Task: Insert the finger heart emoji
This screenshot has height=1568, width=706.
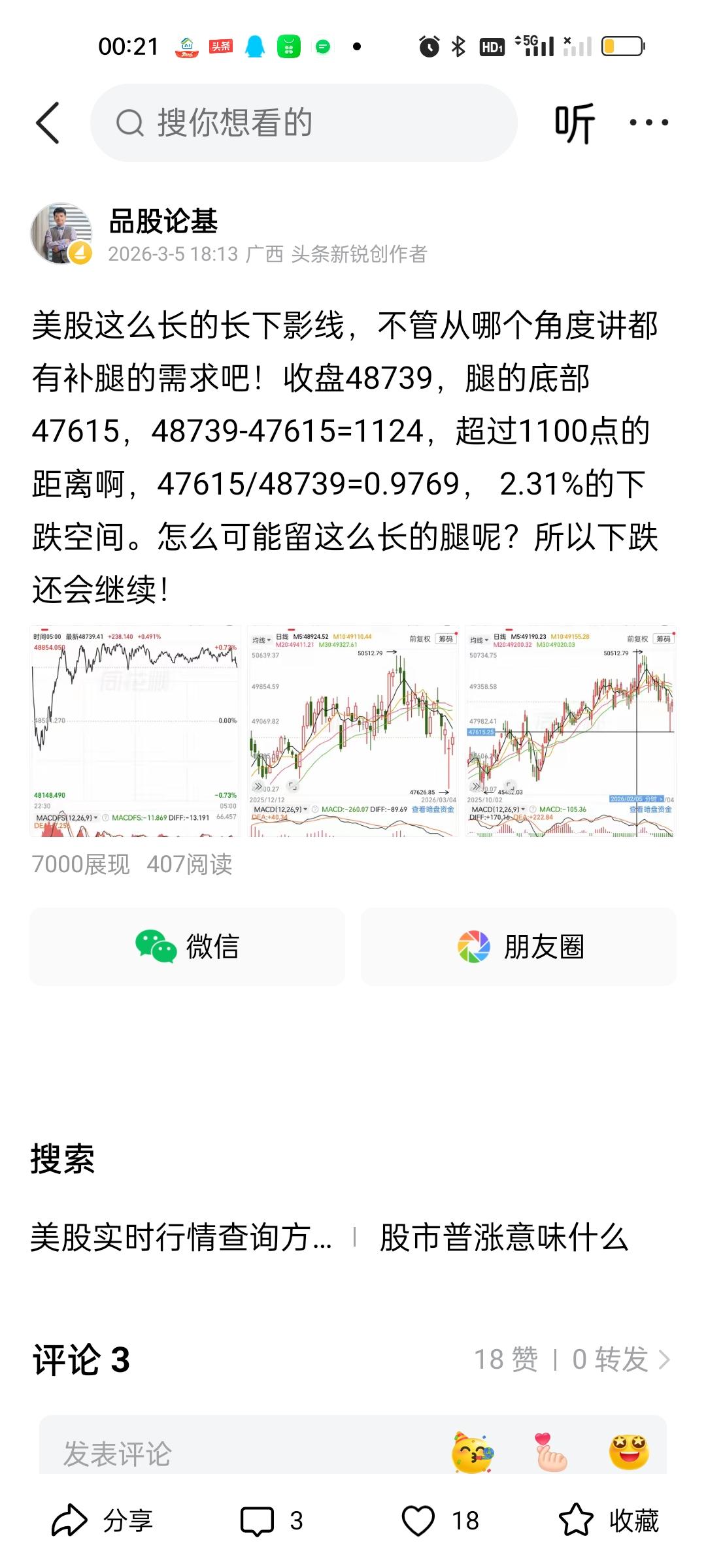Action: pos(550,1453)
